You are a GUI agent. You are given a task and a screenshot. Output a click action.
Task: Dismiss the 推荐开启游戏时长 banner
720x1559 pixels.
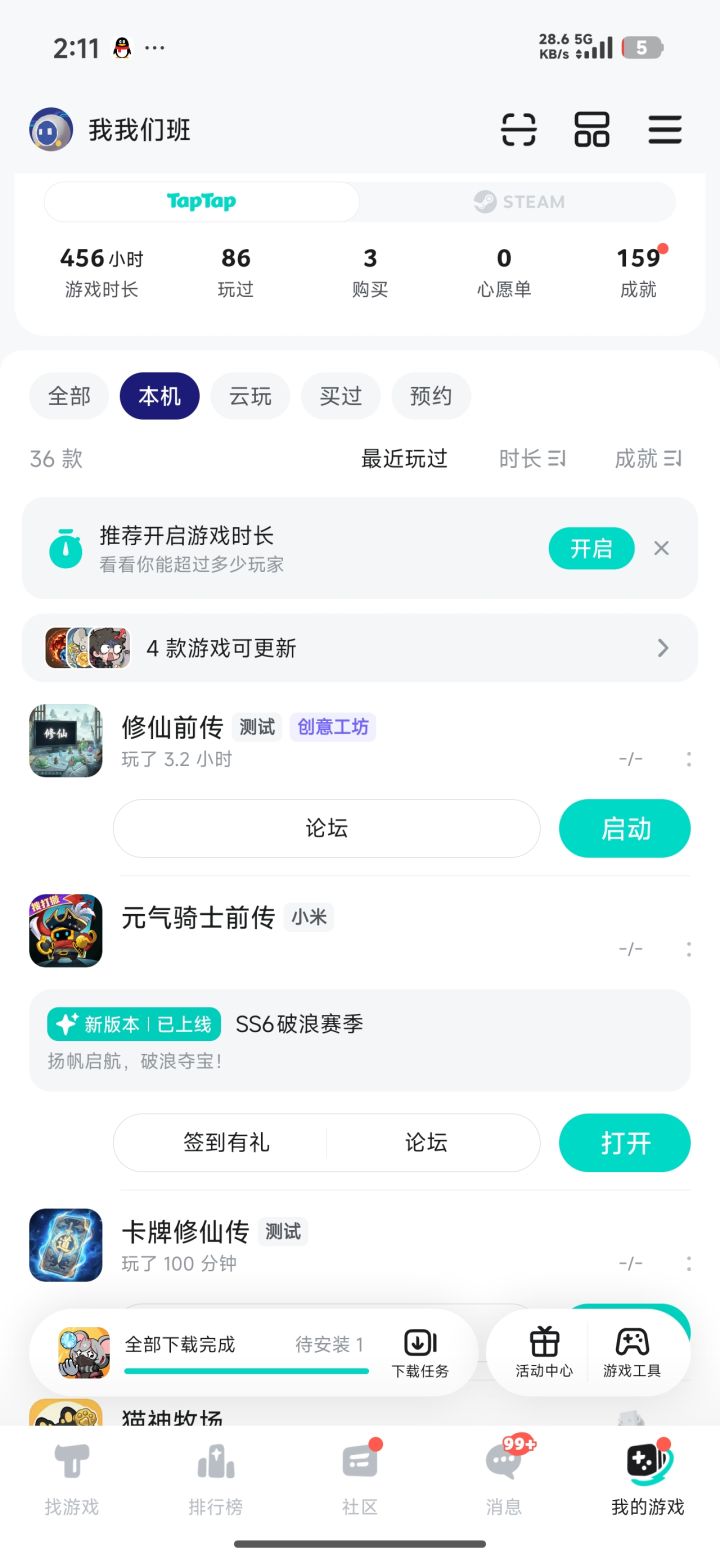(661, 548)
